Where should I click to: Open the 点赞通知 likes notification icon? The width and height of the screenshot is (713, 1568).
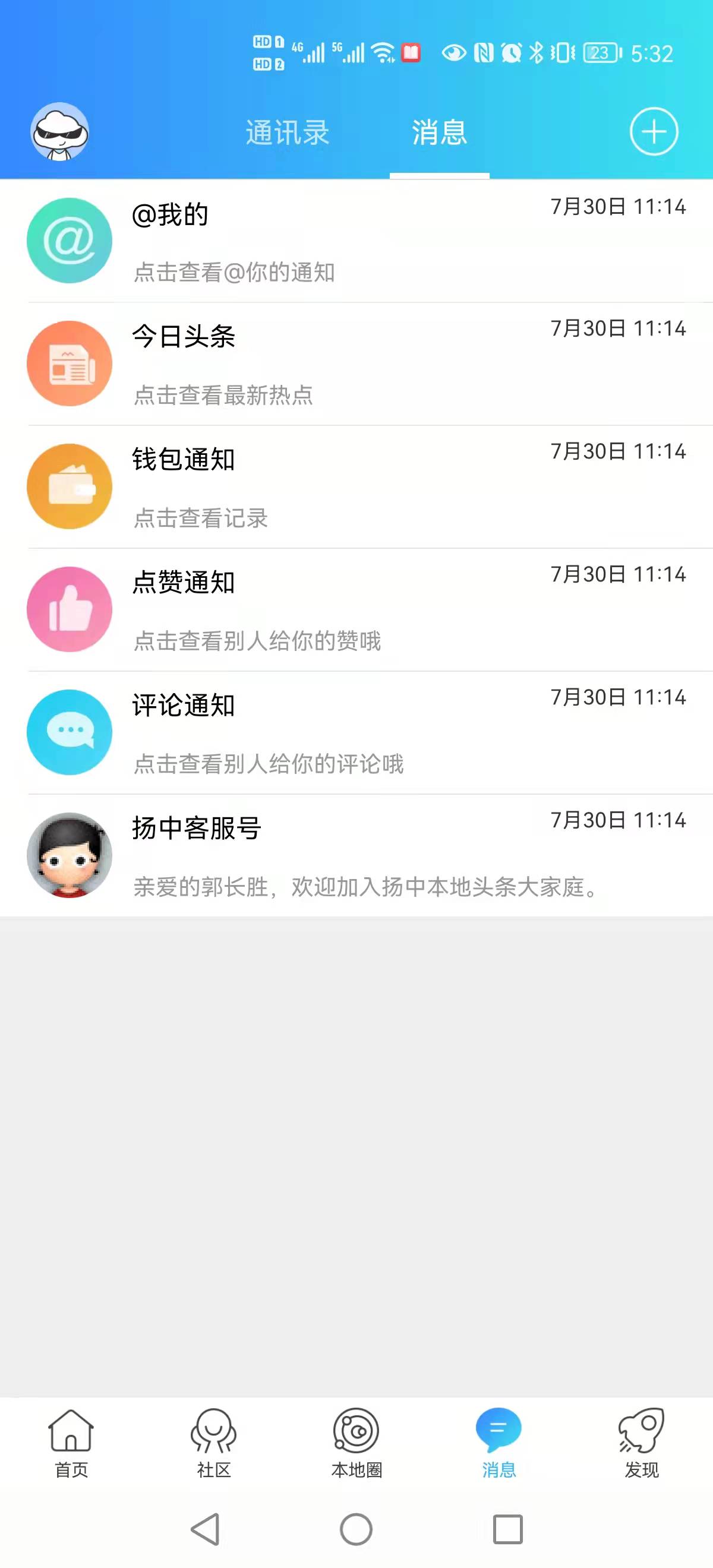pos(70,610)
